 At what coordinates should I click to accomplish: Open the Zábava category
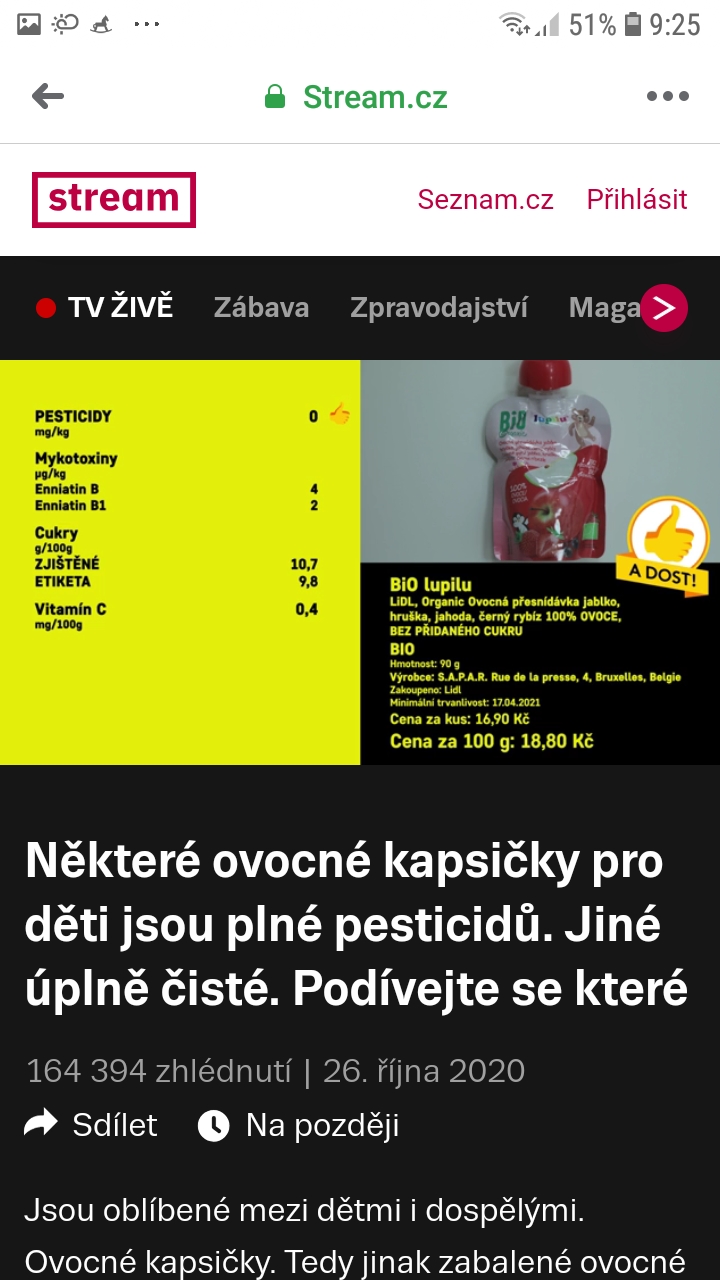click(261, 307)
